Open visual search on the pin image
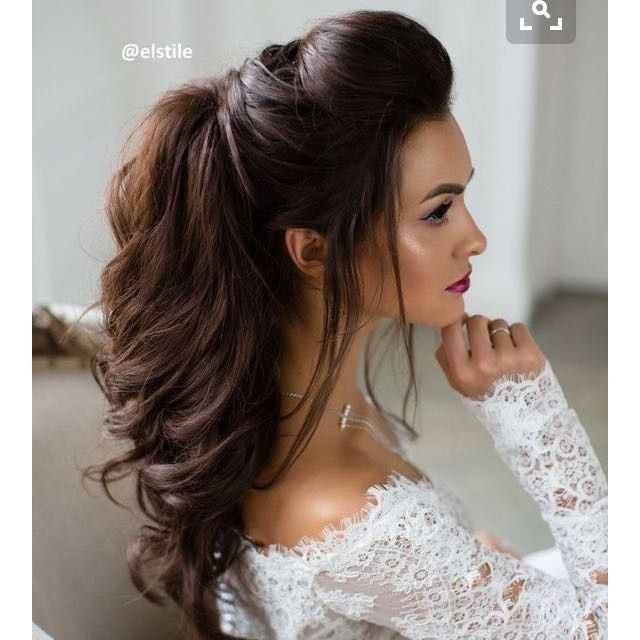 540,17
